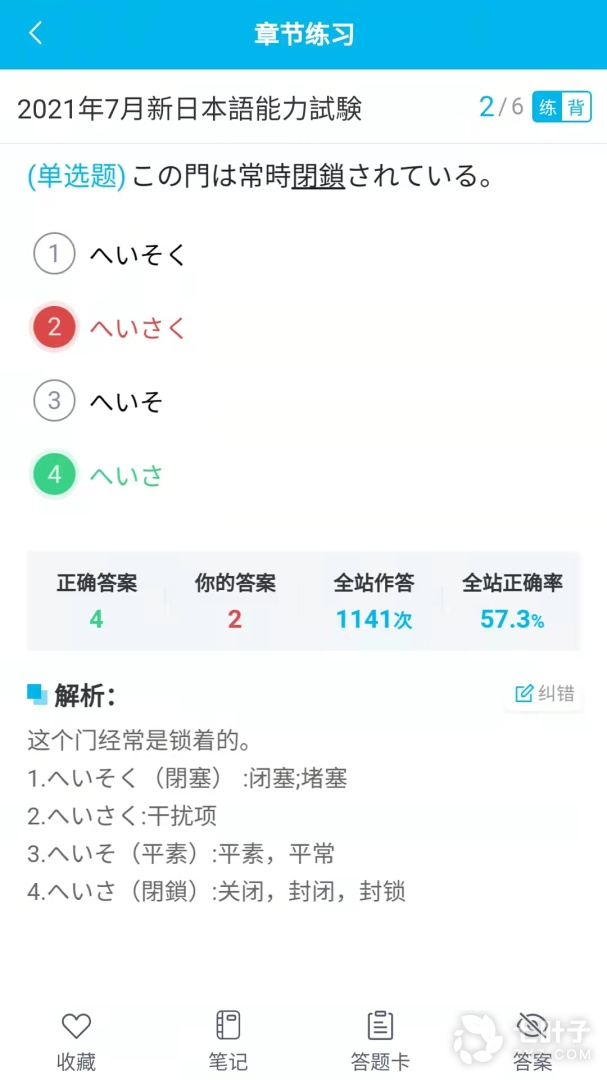Report an error via 纠错

point(545,694)
